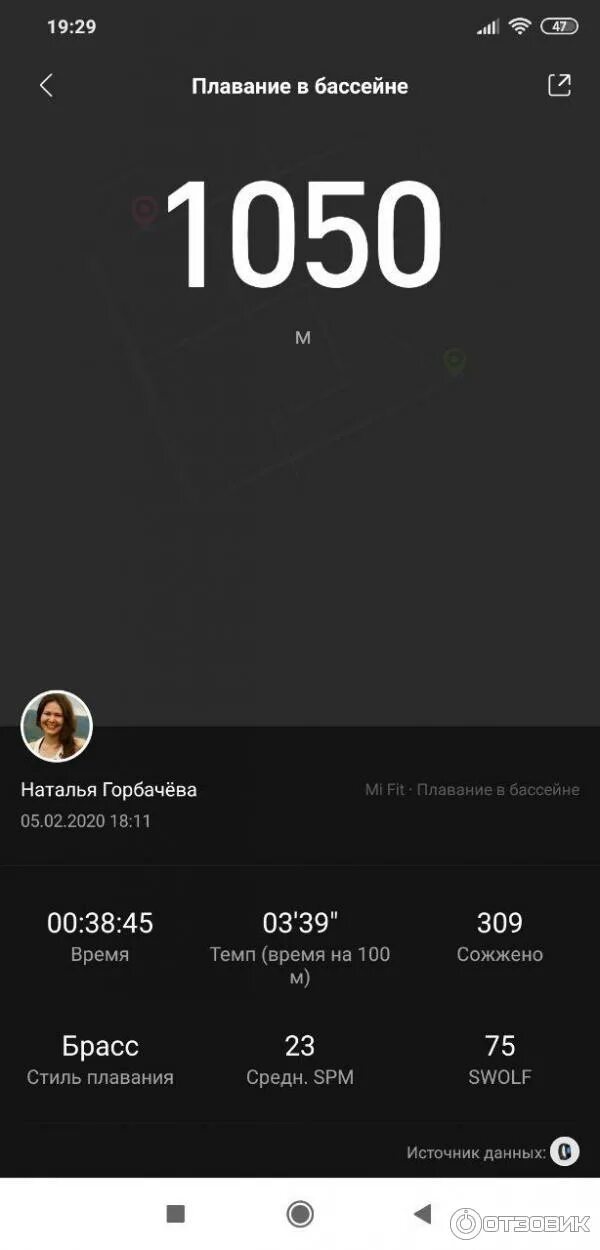Tap the system back navigation triangle
The height and width of the screenshot is (1250, 600).
coord(422,1214)
